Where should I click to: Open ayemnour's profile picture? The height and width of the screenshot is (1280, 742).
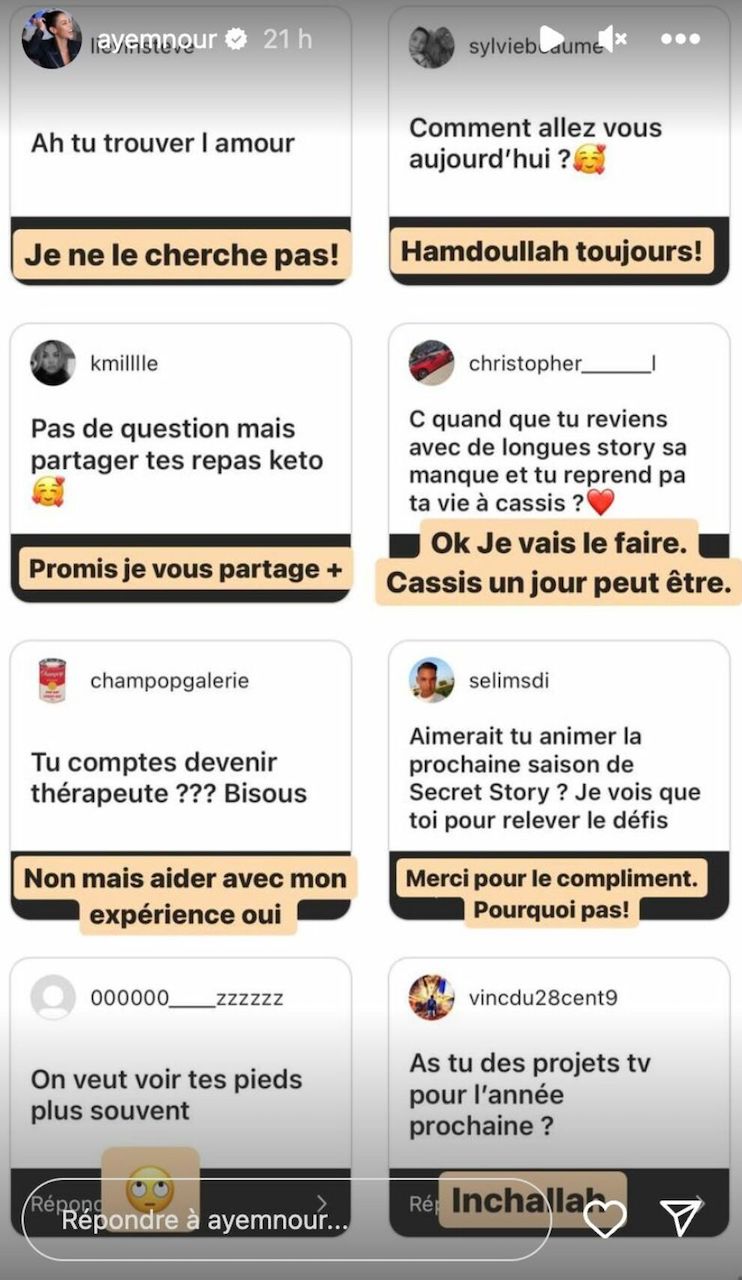51,40
